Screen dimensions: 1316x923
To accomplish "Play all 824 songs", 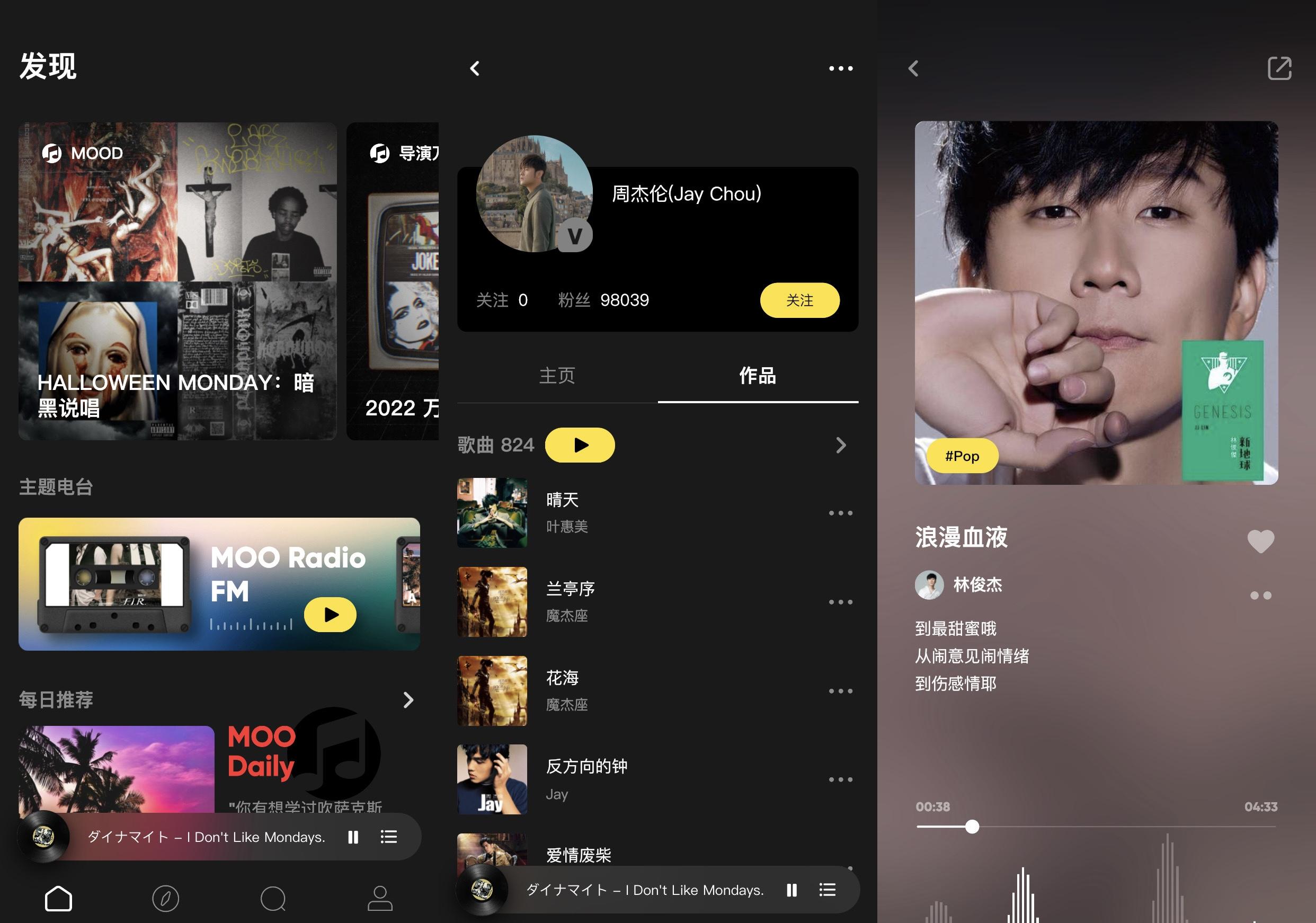I will (x=580, y=445).
